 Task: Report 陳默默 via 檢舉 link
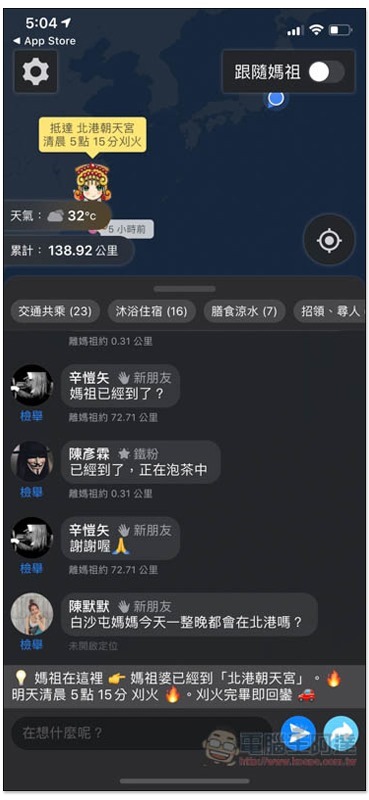click(x=31, y=645)
